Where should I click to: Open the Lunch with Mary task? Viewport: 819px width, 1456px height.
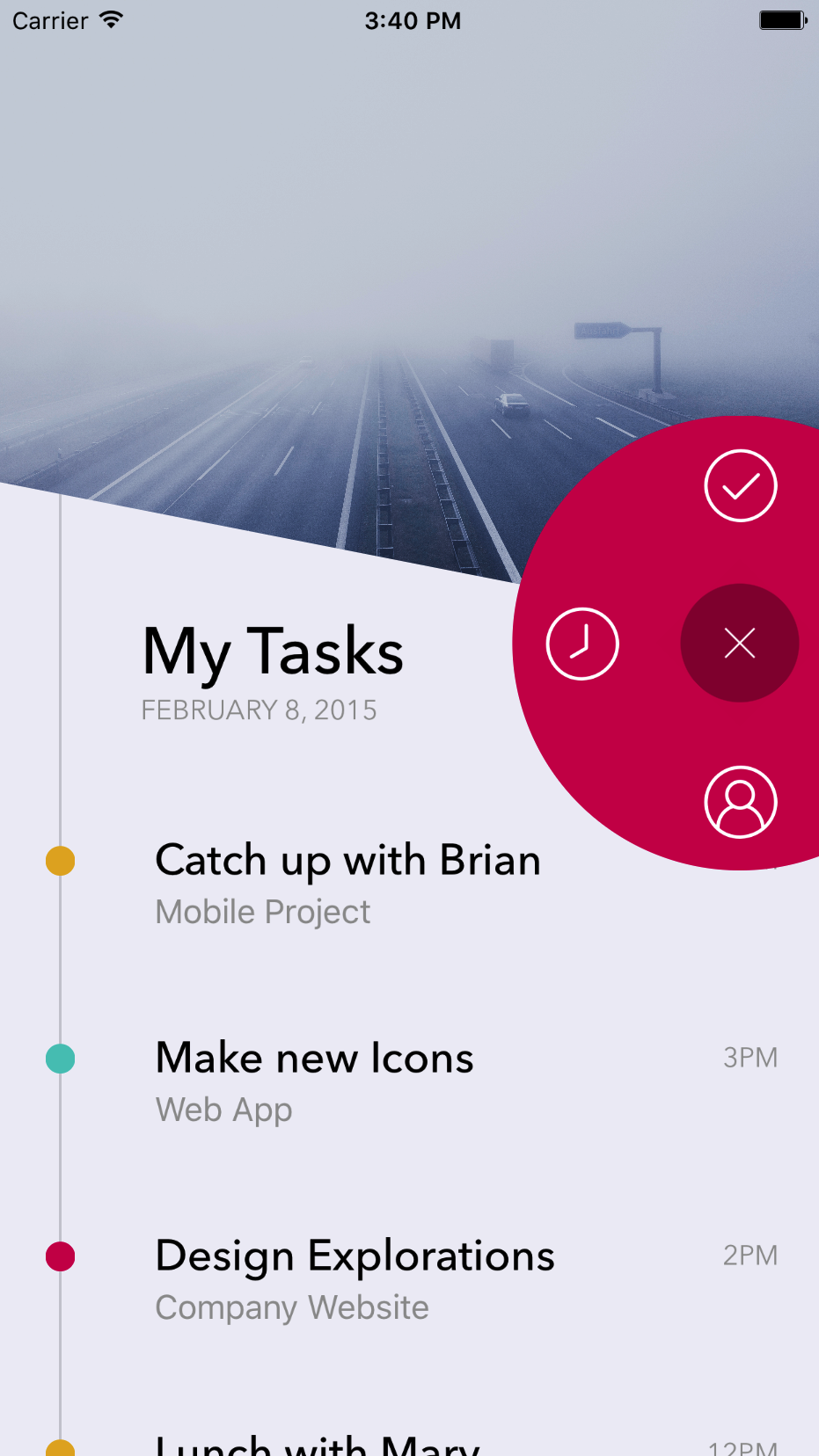pos(318,1442)
